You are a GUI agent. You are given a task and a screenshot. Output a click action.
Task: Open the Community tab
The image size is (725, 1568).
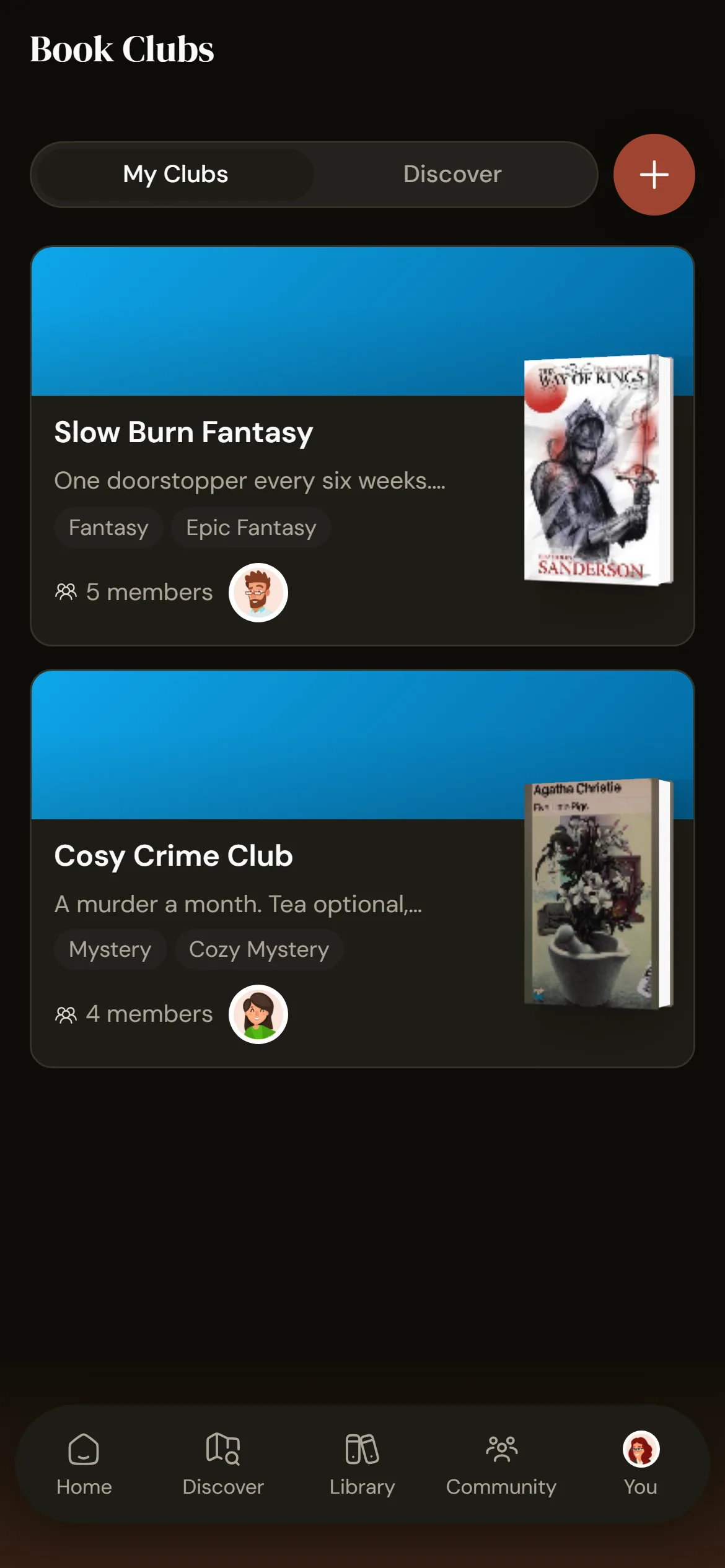coord(501,1465)
